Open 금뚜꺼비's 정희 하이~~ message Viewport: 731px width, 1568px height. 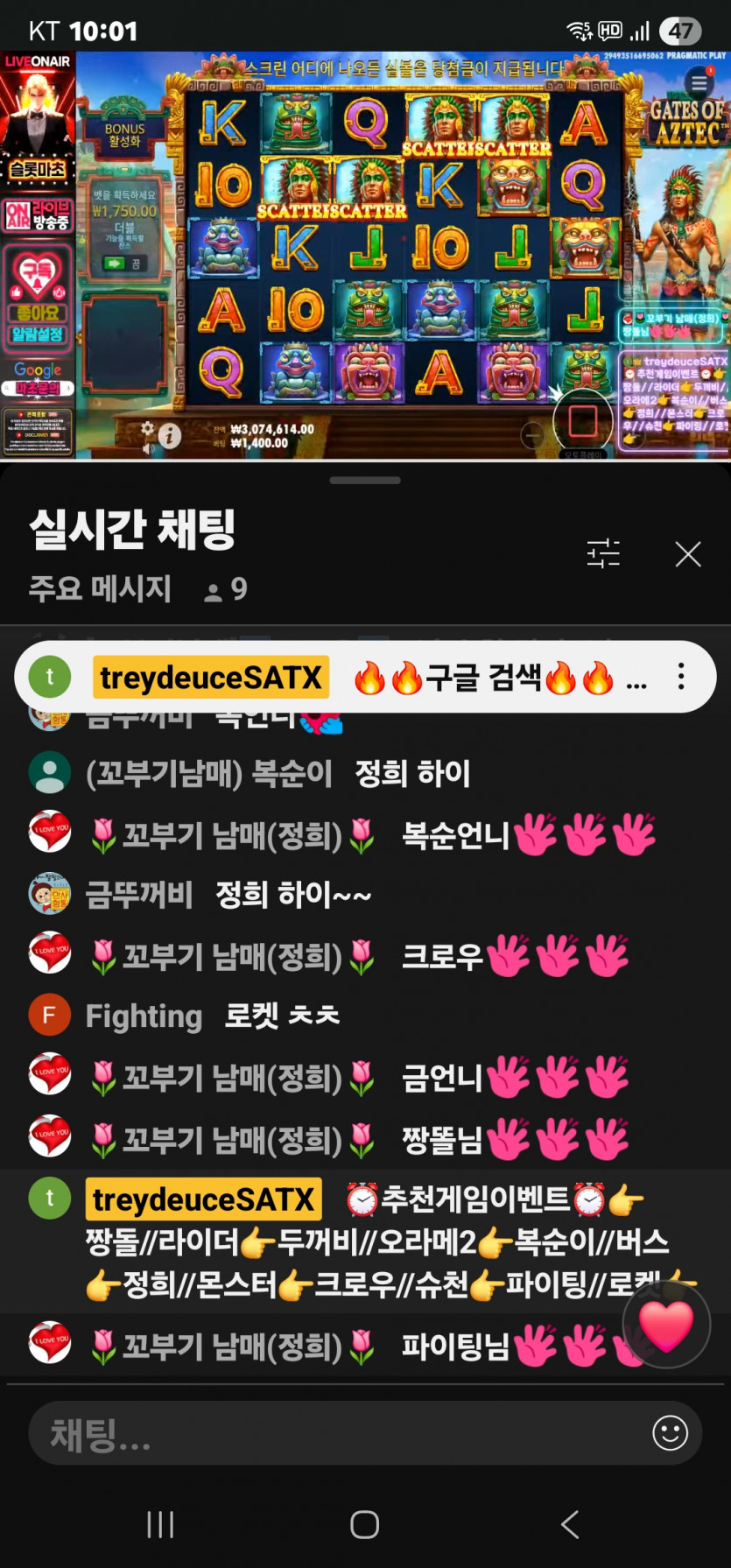(293, 895)
